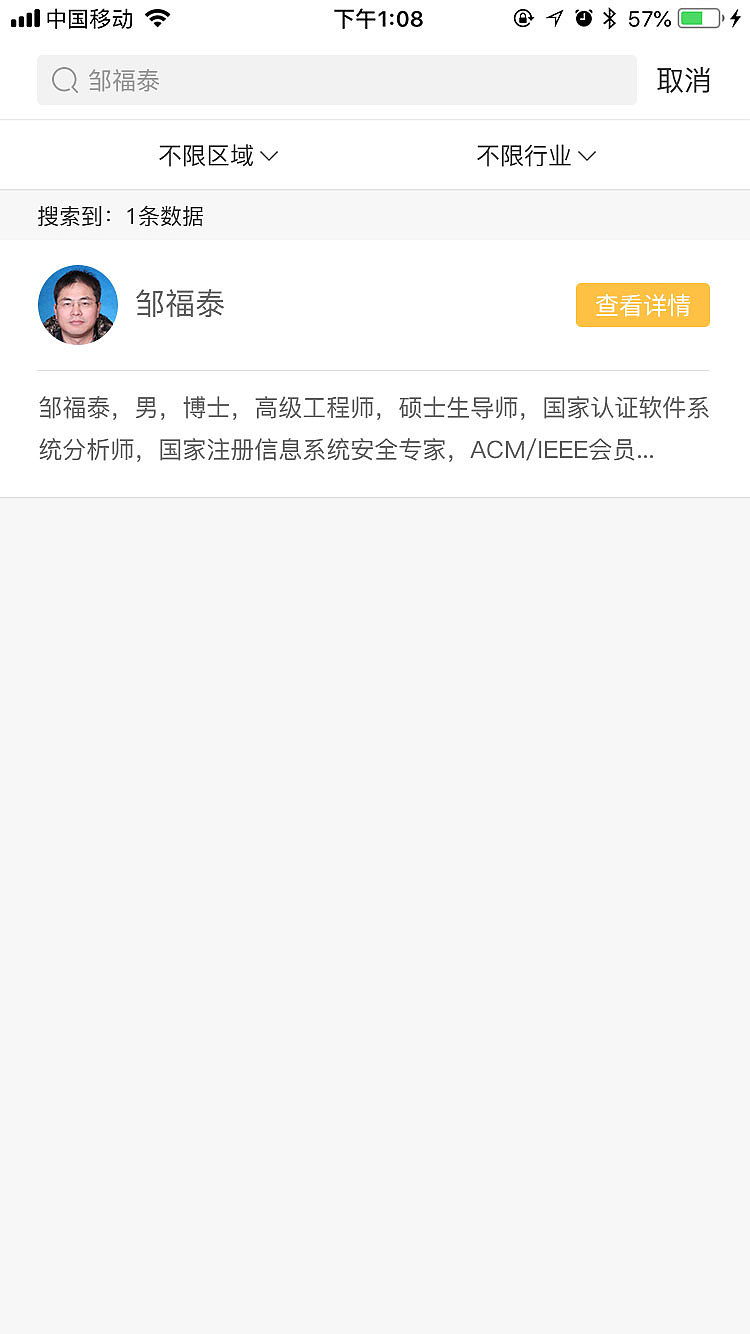Open the 不限区域 region filter dropdown

[x=208, y=155]
